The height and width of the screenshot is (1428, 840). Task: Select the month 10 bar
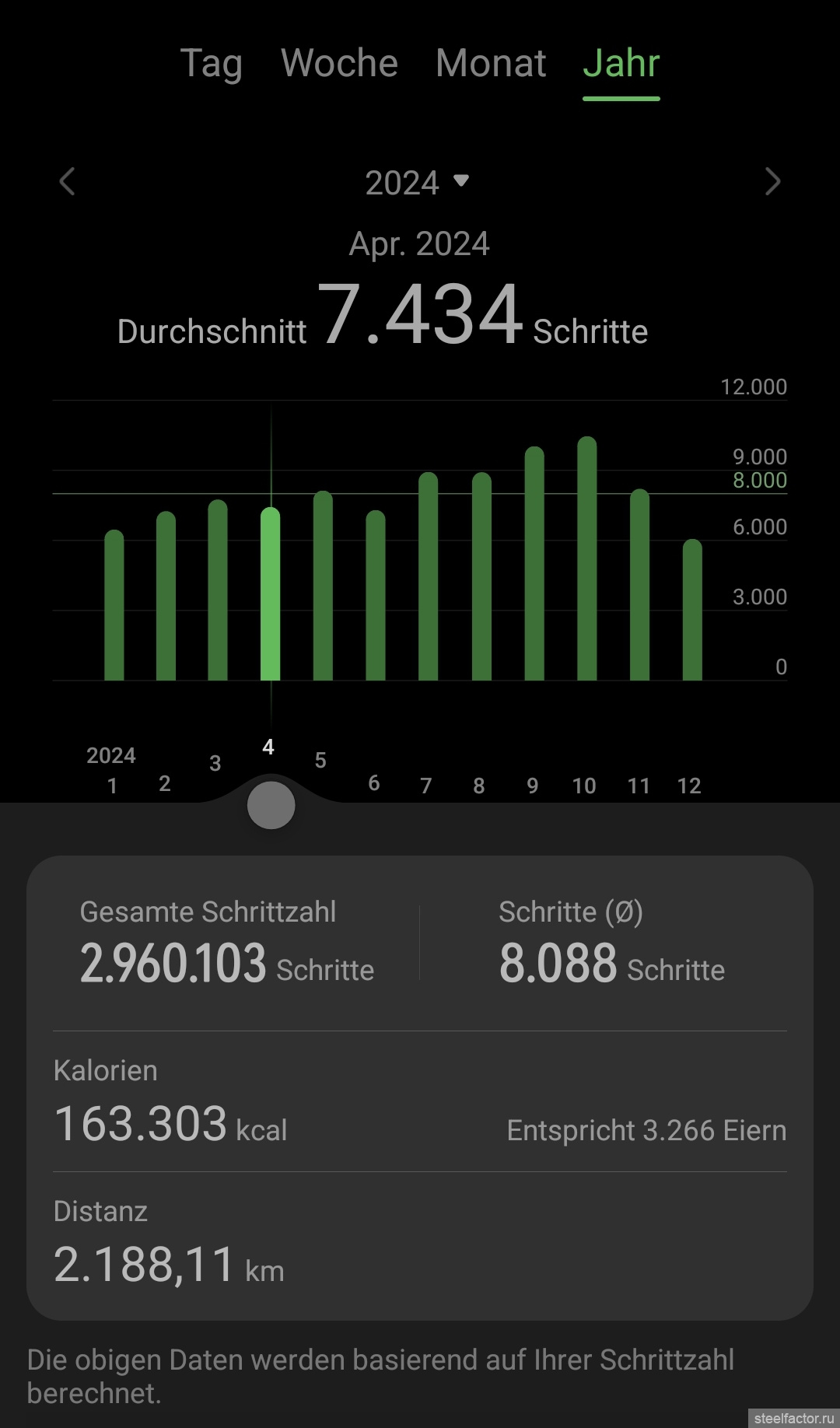pyautogui.click(x=587, y=560)
